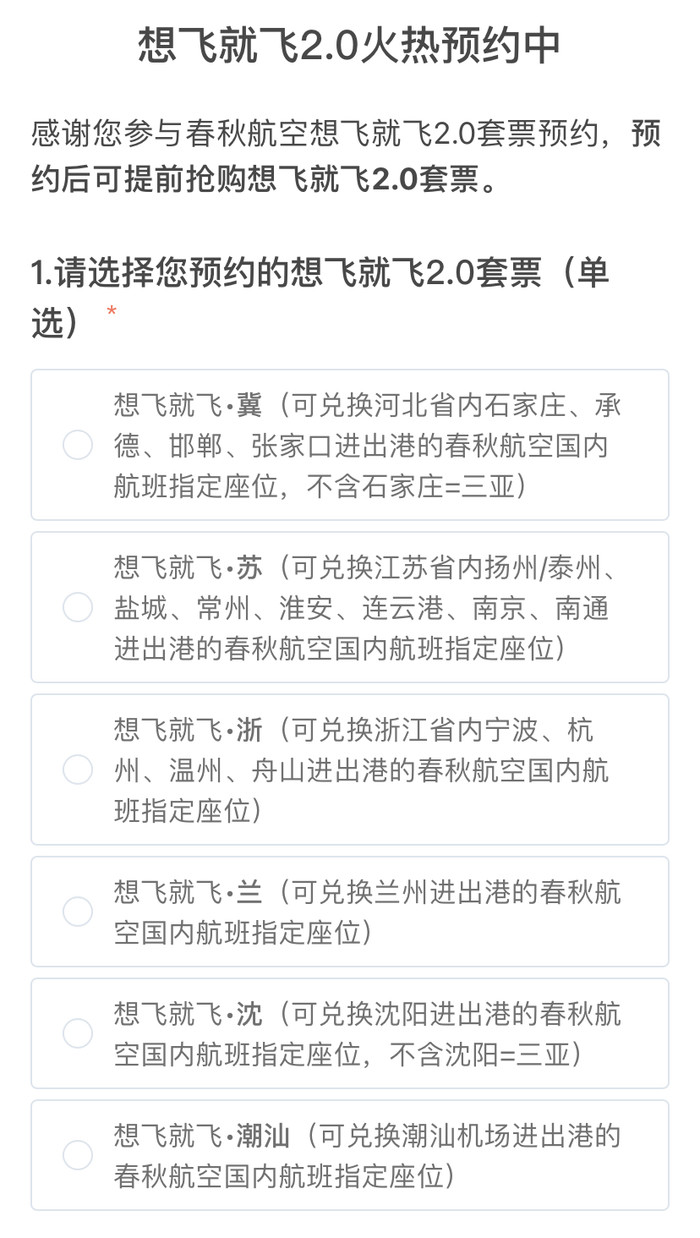Select the 想飞就飞·冀 package option
The image size is (700, 1238).
pyautogui.click(x=349, y=445)
